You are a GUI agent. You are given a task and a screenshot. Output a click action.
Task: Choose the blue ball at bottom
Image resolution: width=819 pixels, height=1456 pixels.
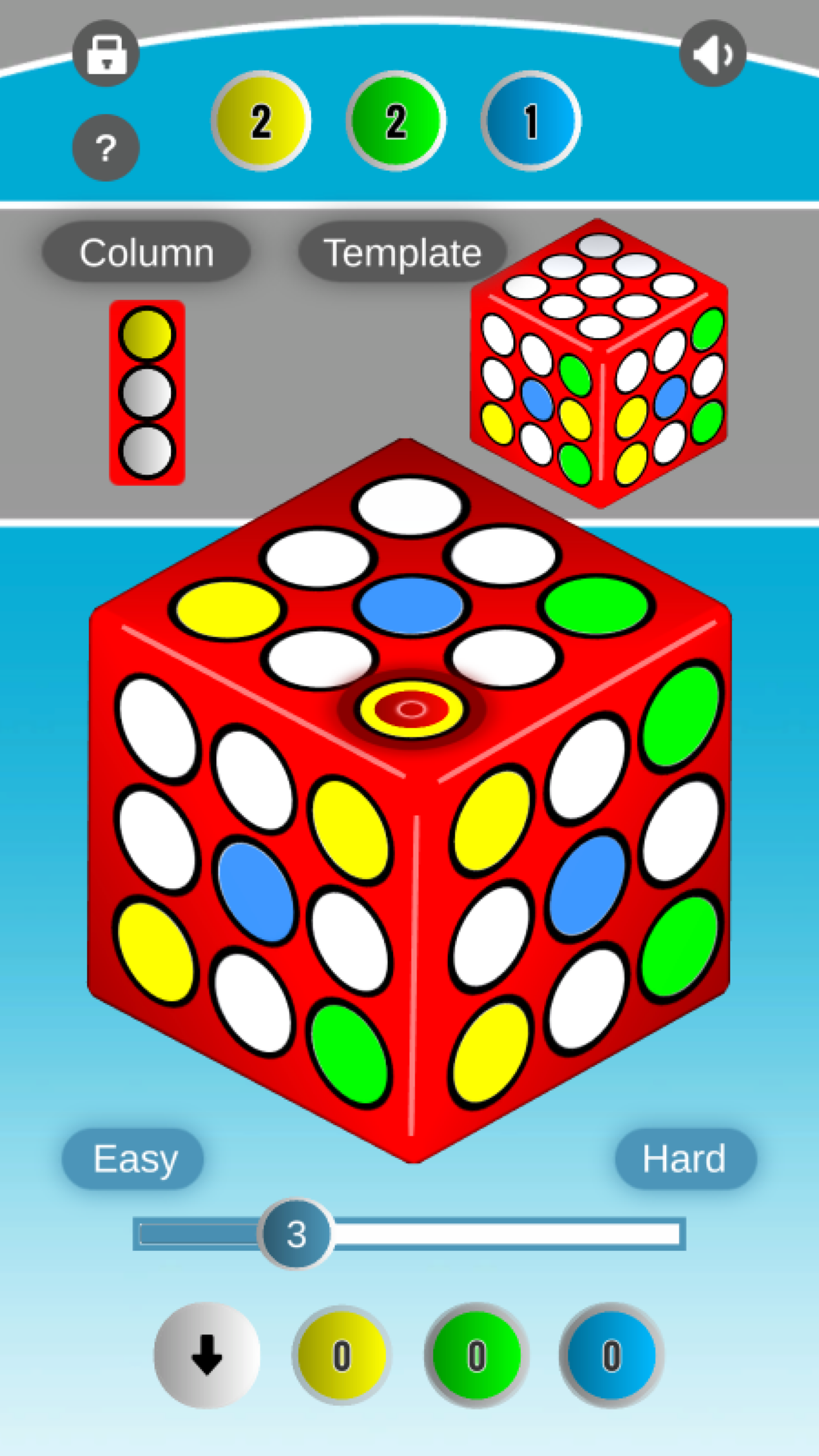click(x=611, y=1355)
